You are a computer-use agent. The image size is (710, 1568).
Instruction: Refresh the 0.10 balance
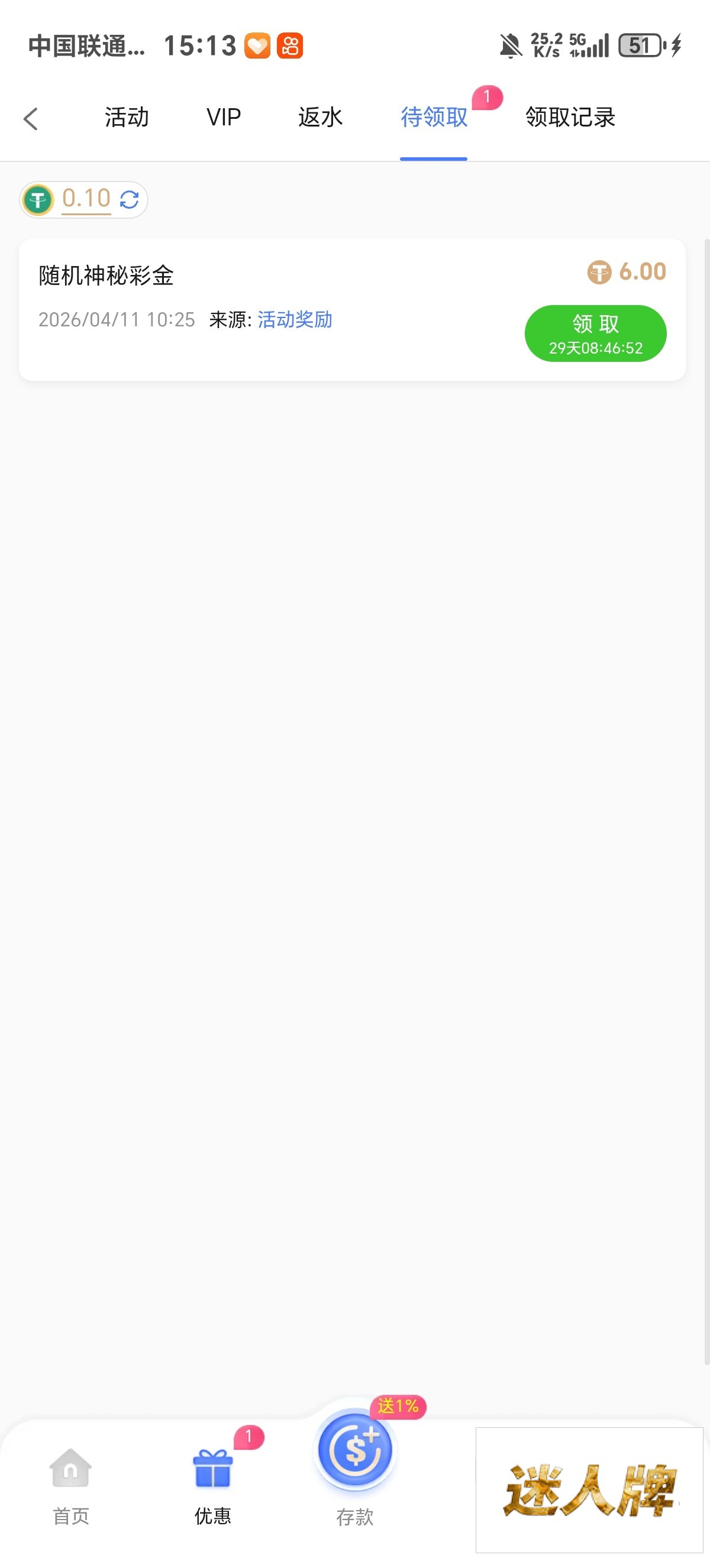129,199
